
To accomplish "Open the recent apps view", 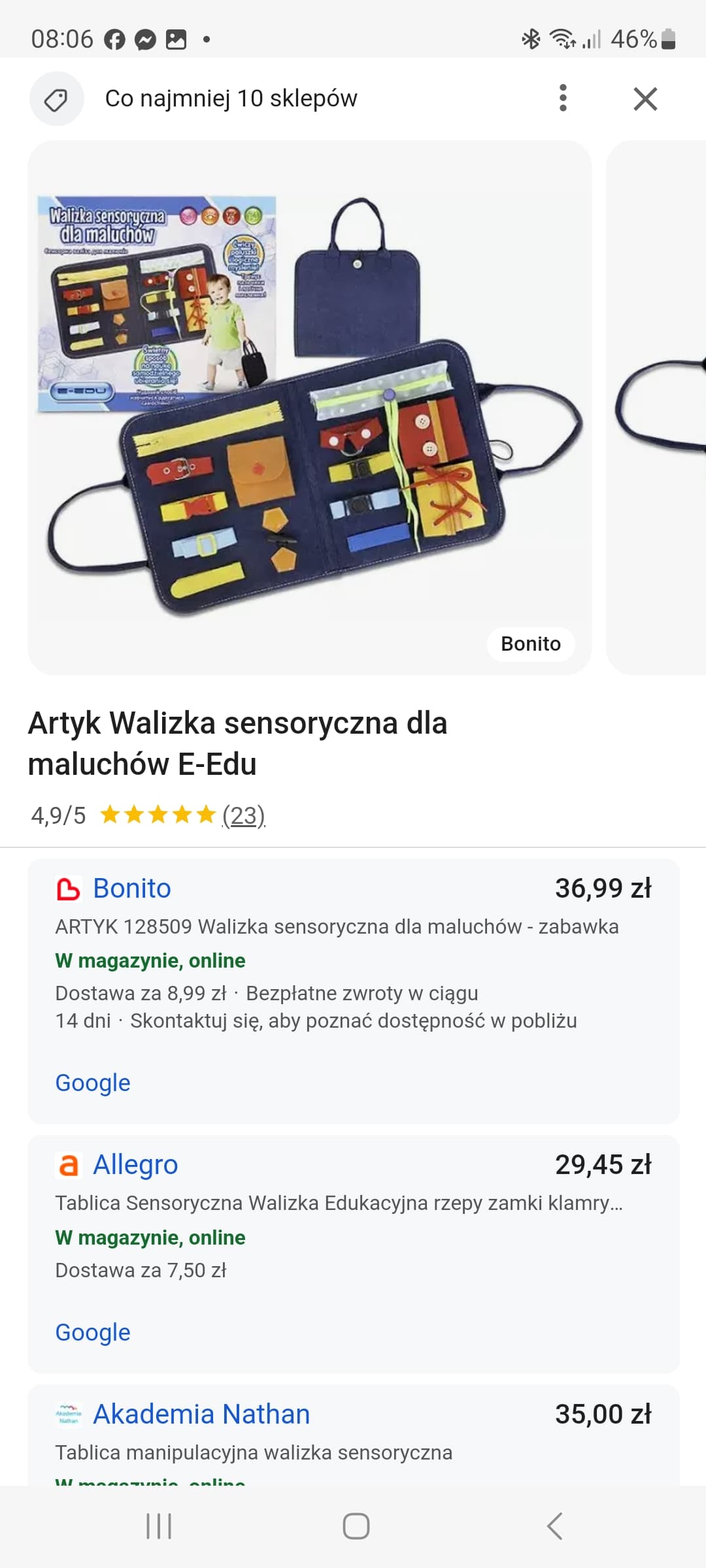I will click(159, 1526).
